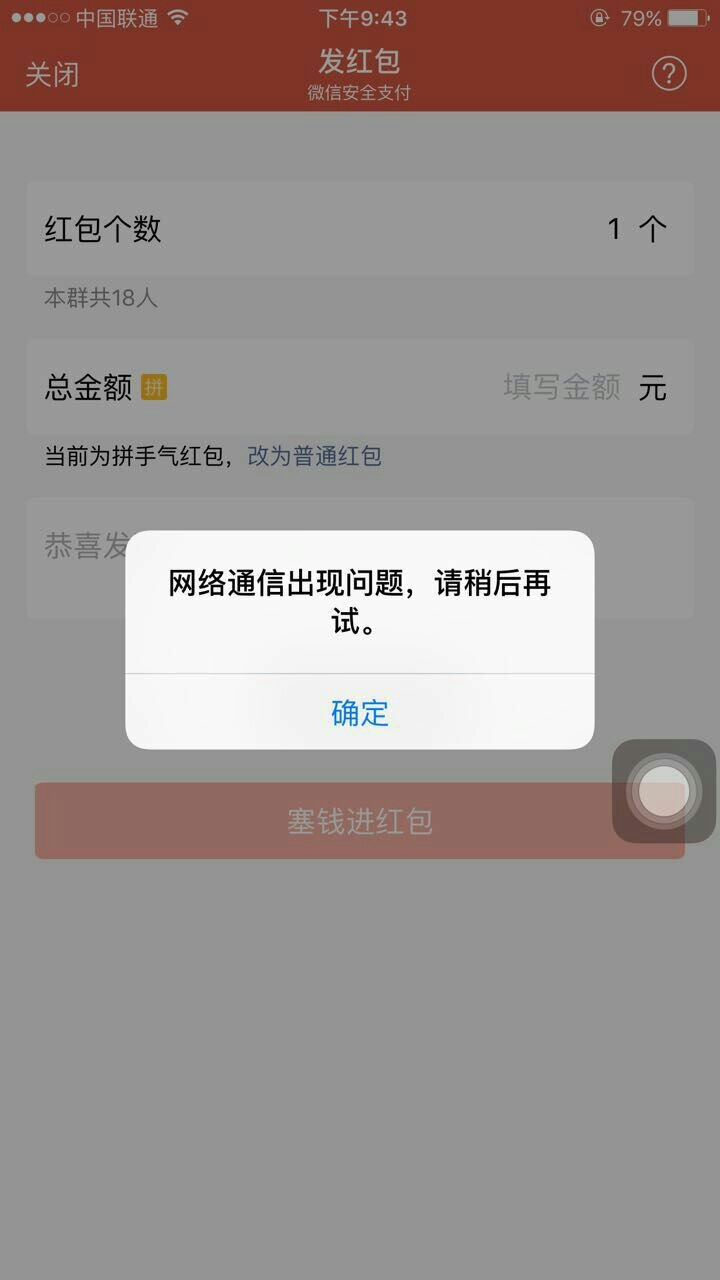The width and height of the screenshot is (720, 1280).
Task: Tap the 塞钱进红包 button
Action: click(360, 818)
